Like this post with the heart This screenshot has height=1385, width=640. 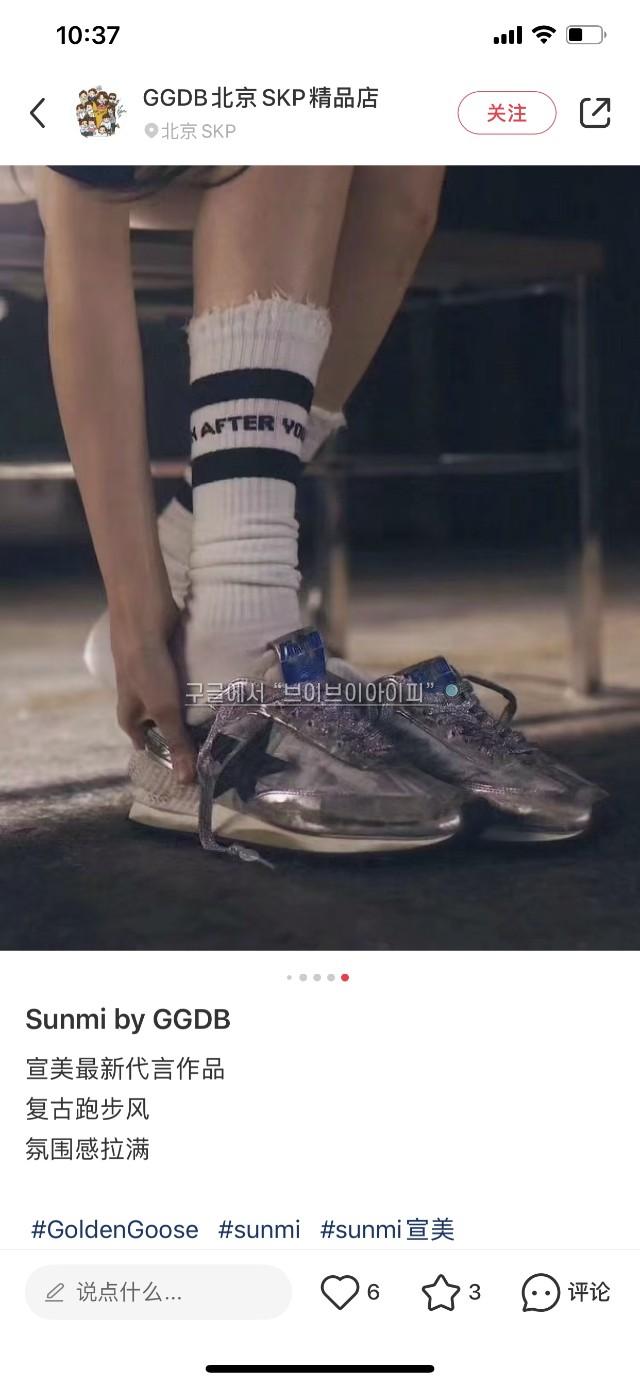[x=340, y=1292]
